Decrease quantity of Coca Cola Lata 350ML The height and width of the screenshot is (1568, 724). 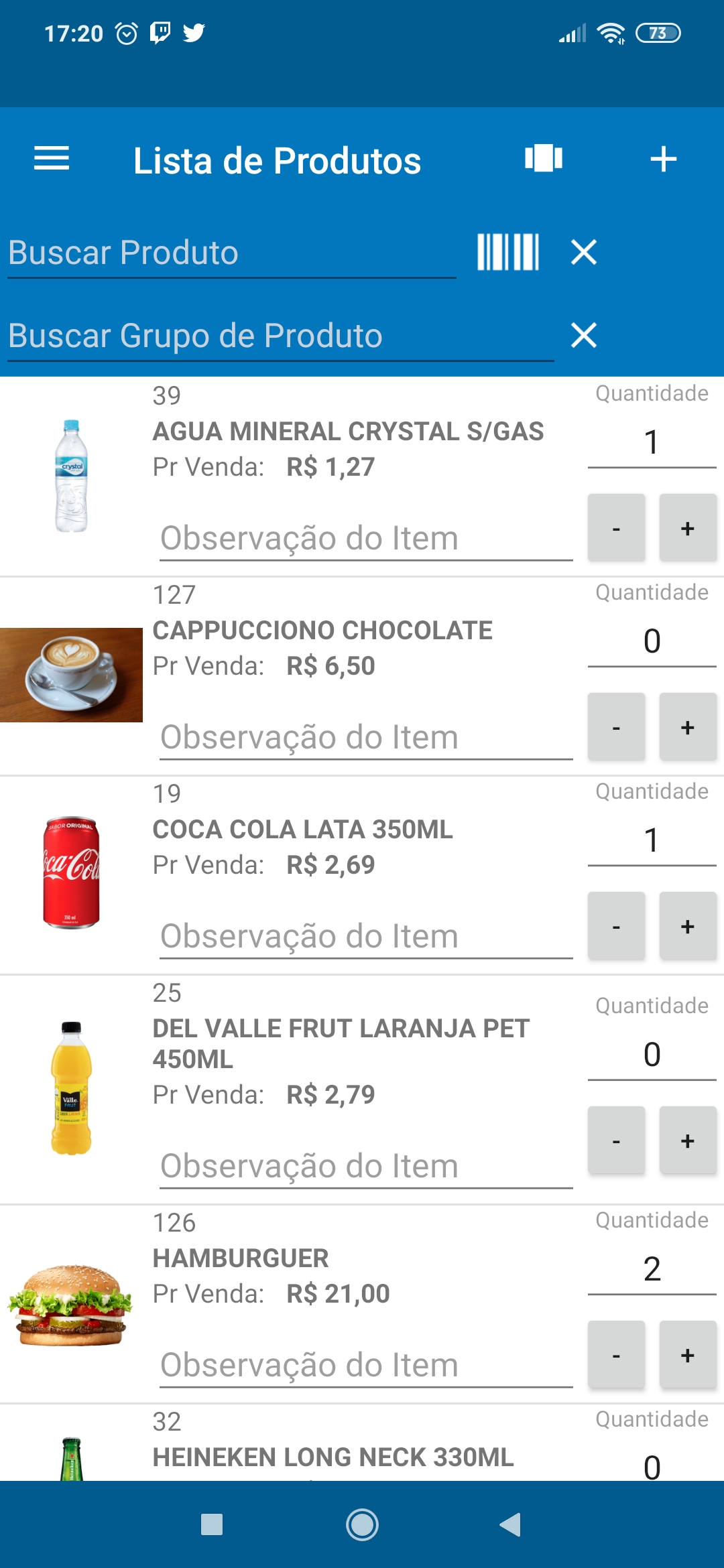(617, 926)
